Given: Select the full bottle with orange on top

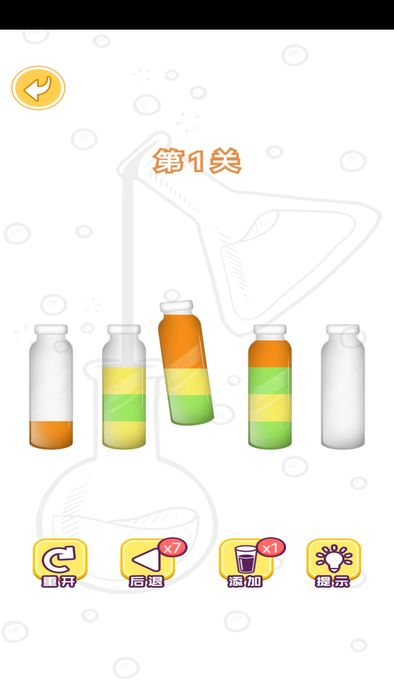Looking at the screenshot, I should (270, 387).
